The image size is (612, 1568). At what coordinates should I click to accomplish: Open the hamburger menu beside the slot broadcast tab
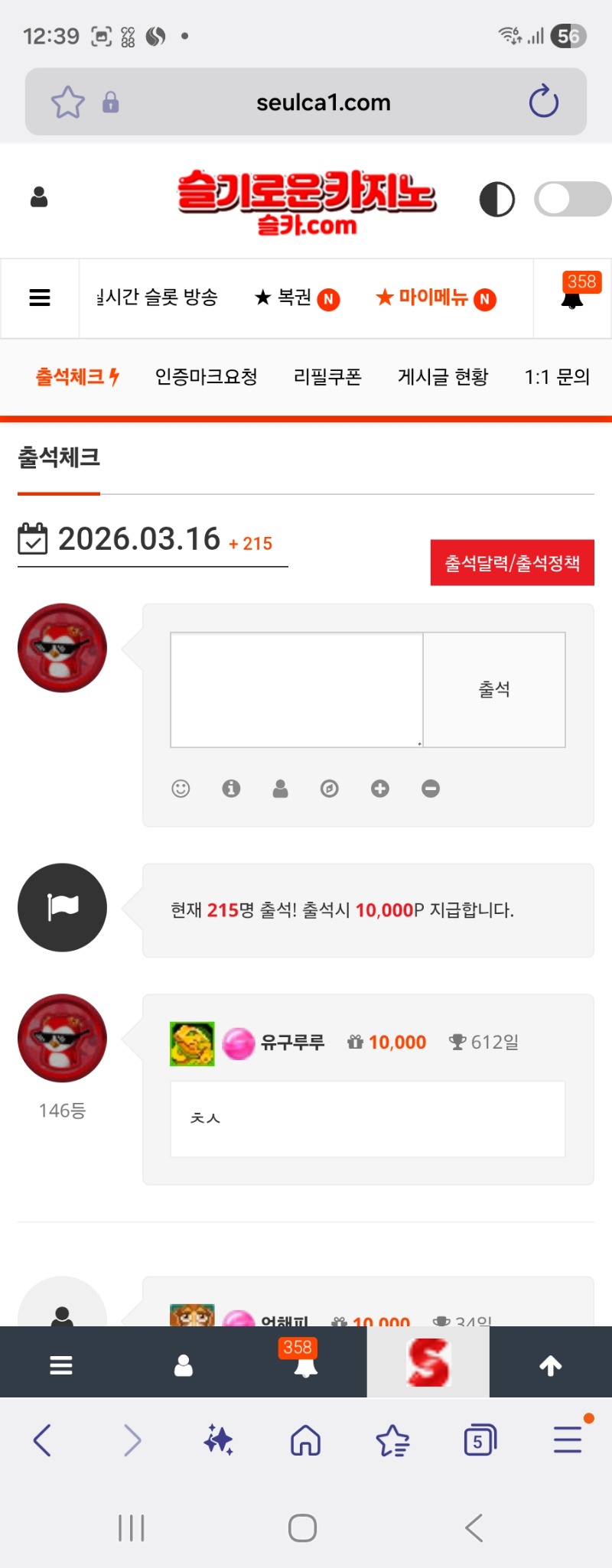40,298
